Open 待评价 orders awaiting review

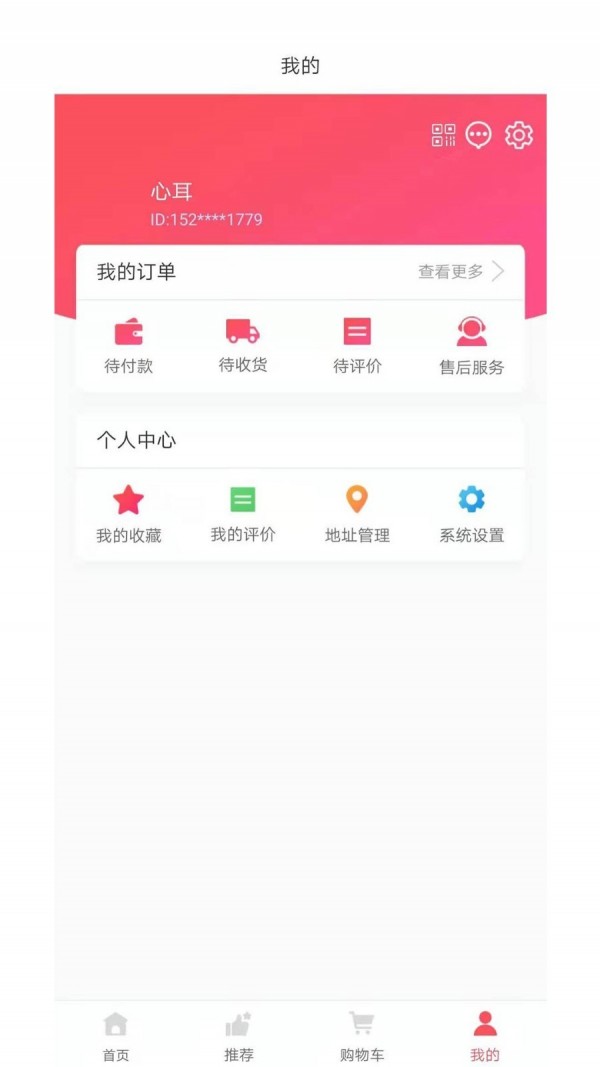click(357, 344)
